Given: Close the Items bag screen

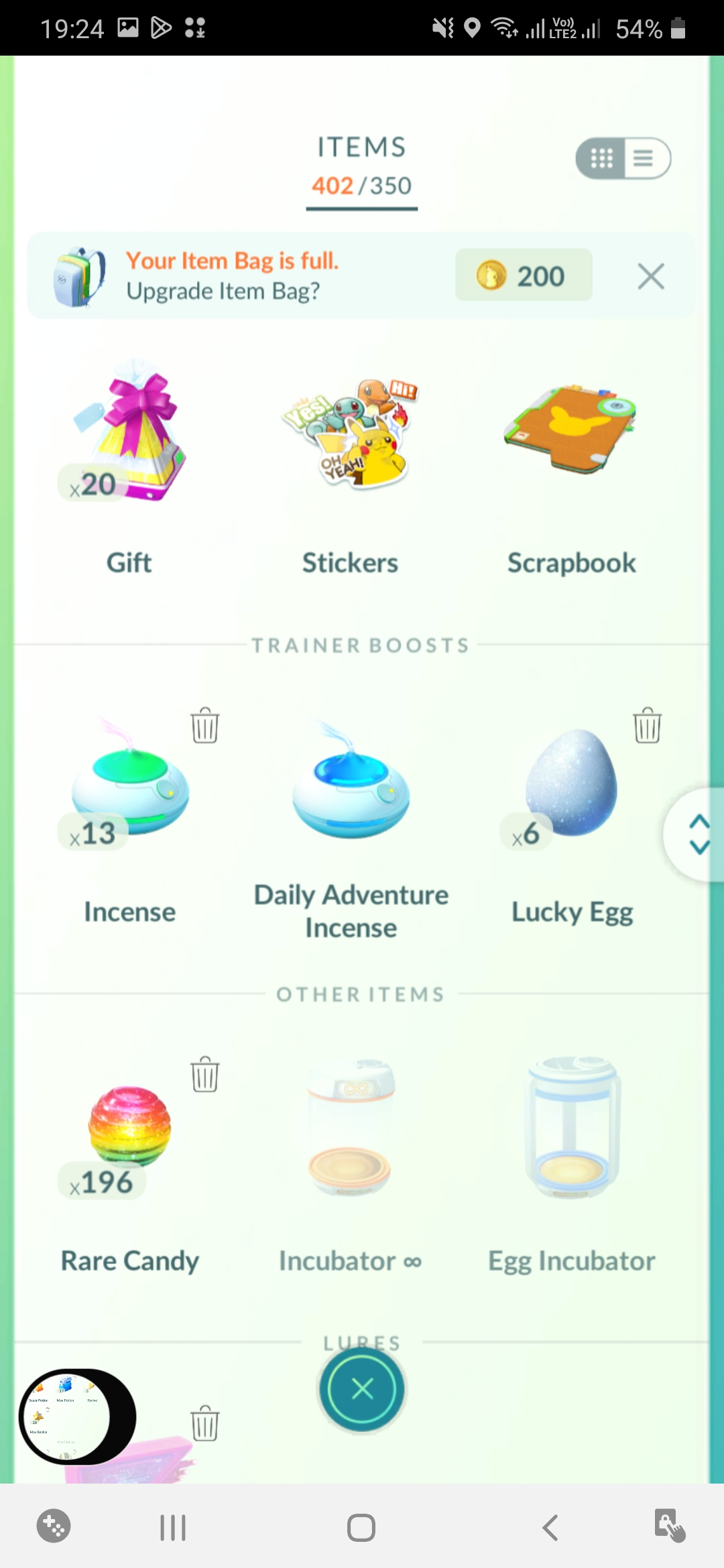Looking at the screenshot, I should (362, 1389).
